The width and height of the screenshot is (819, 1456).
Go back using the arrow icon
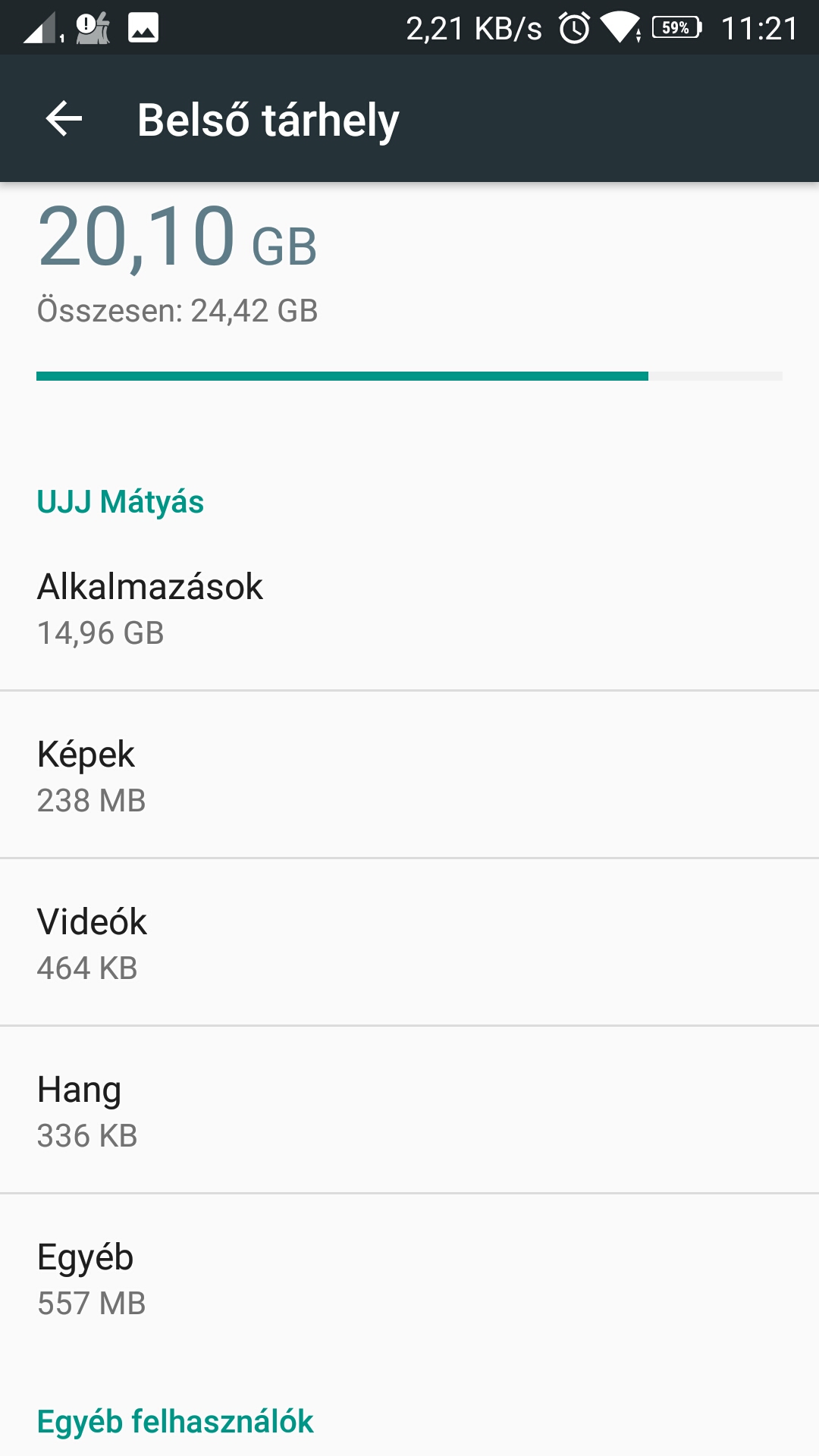coord(64,119)
